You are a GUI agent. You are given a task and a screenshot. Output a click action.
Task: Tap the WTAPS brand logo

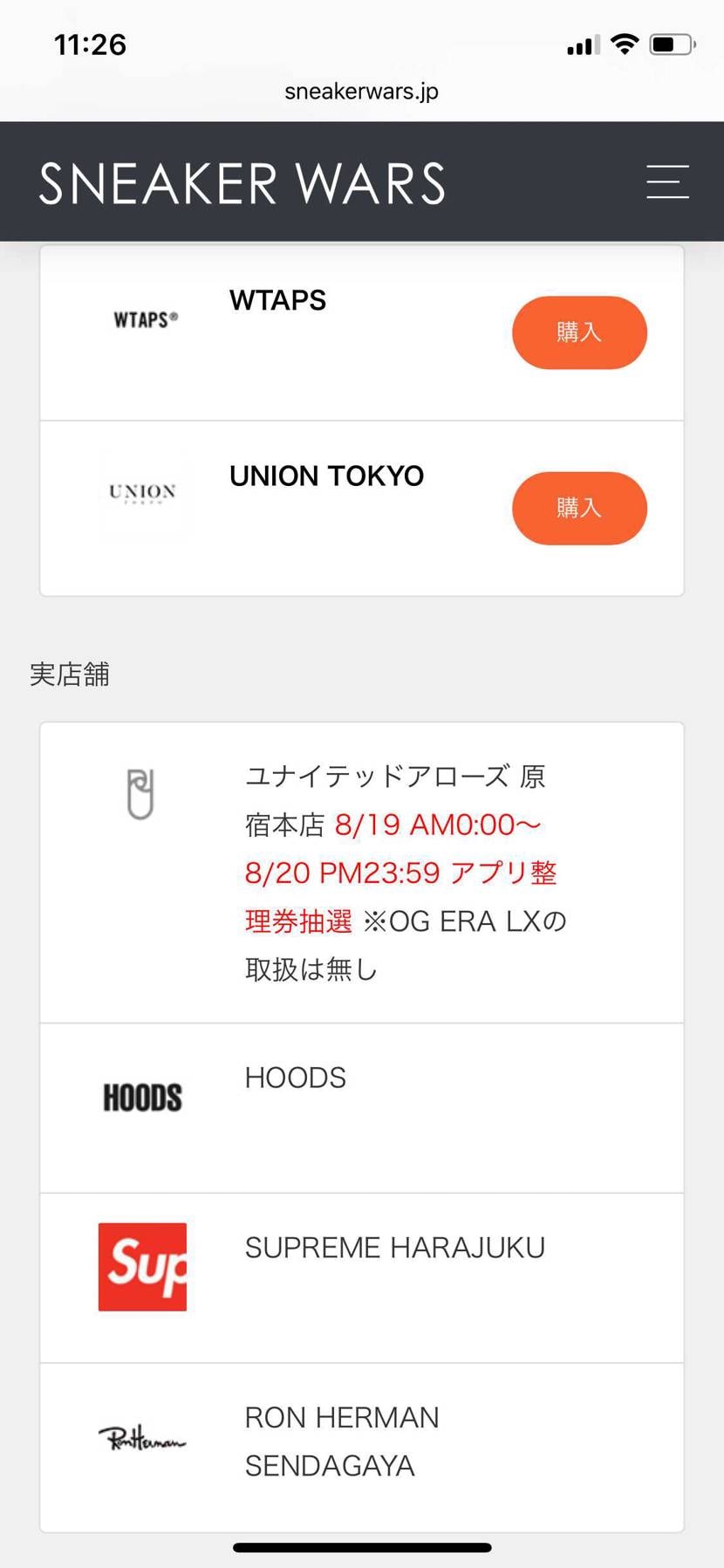(x=144, y=318)
